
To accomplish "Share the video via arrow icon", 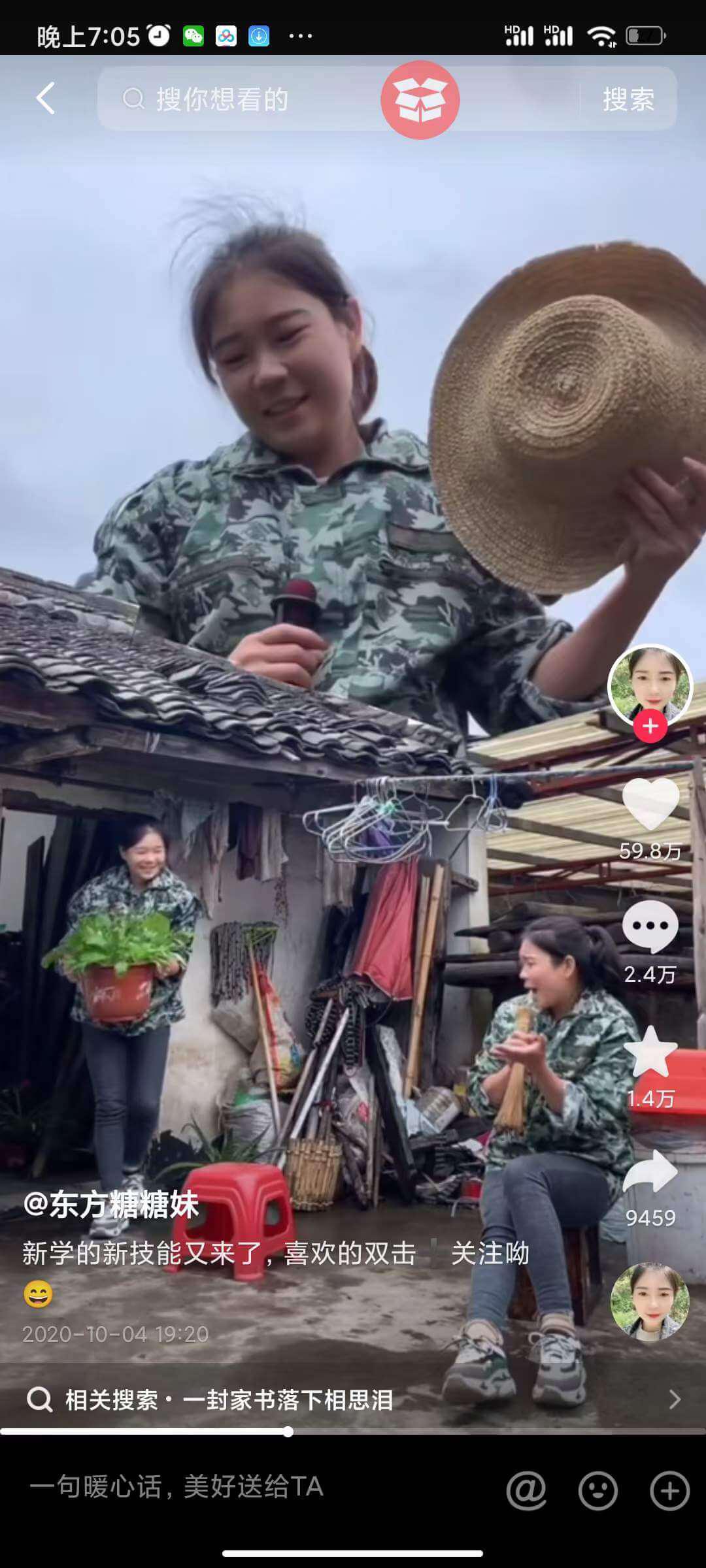I will pyautogui.click(x=650, y=1173).
